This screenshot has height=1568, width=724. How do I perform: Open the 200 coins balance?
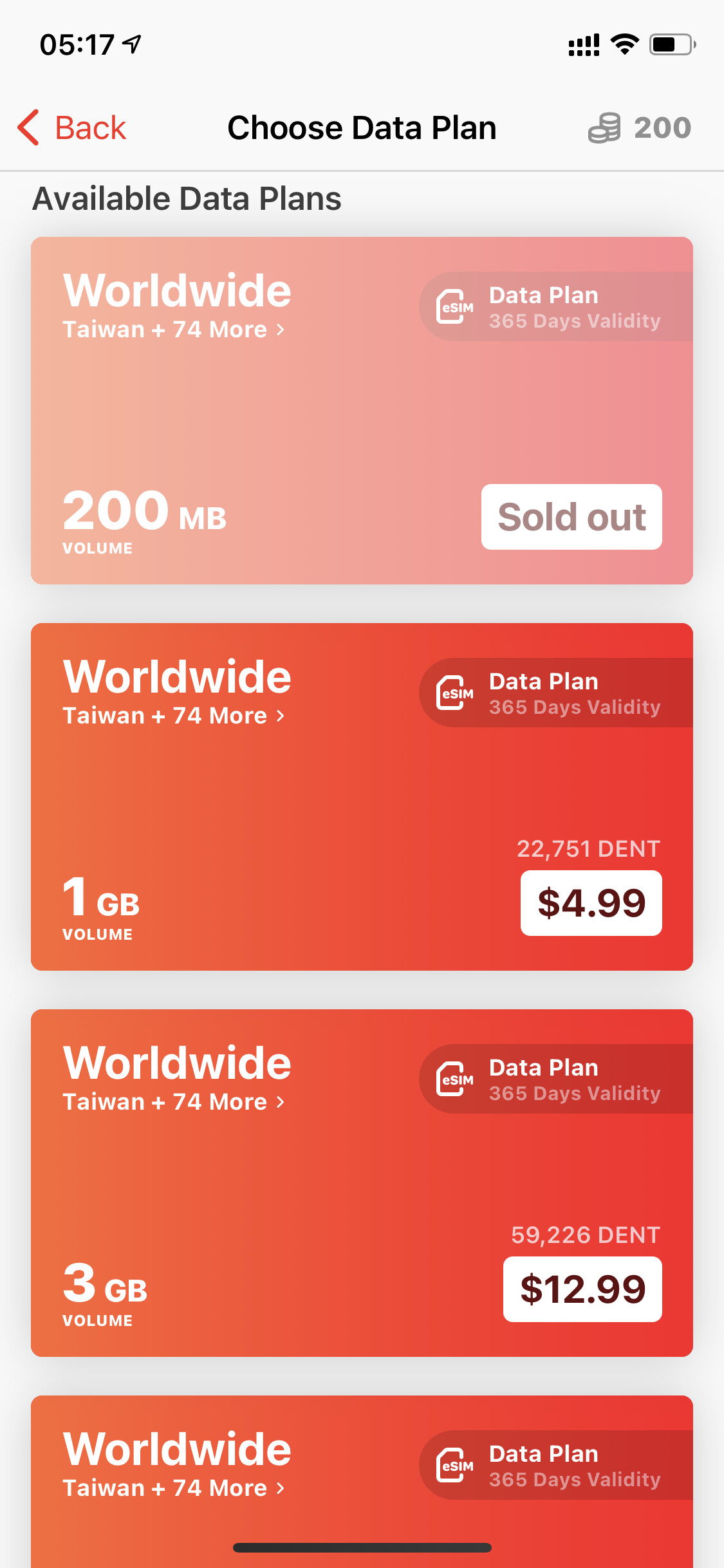pos(639,127)
